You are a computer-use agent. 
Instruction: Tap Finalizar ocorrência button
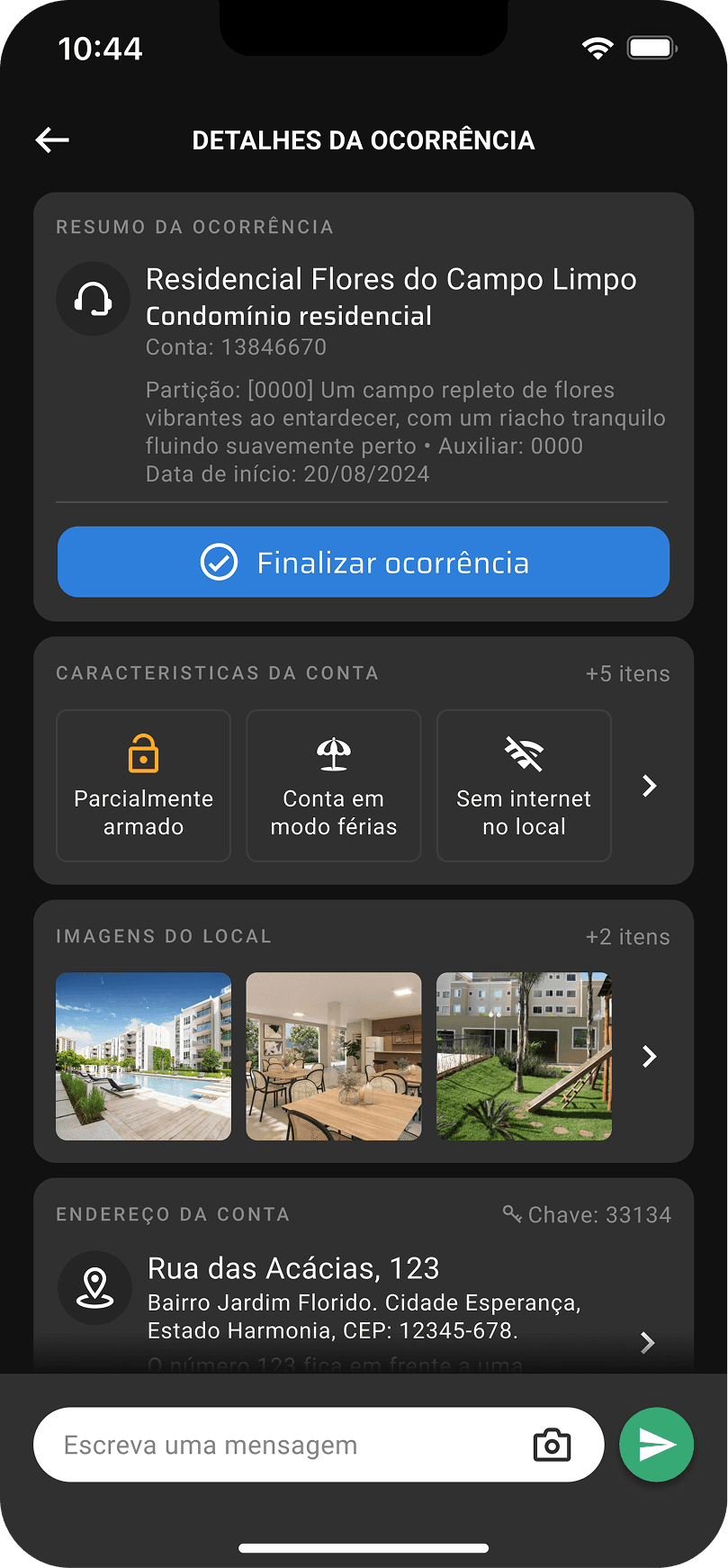point(364,563)
